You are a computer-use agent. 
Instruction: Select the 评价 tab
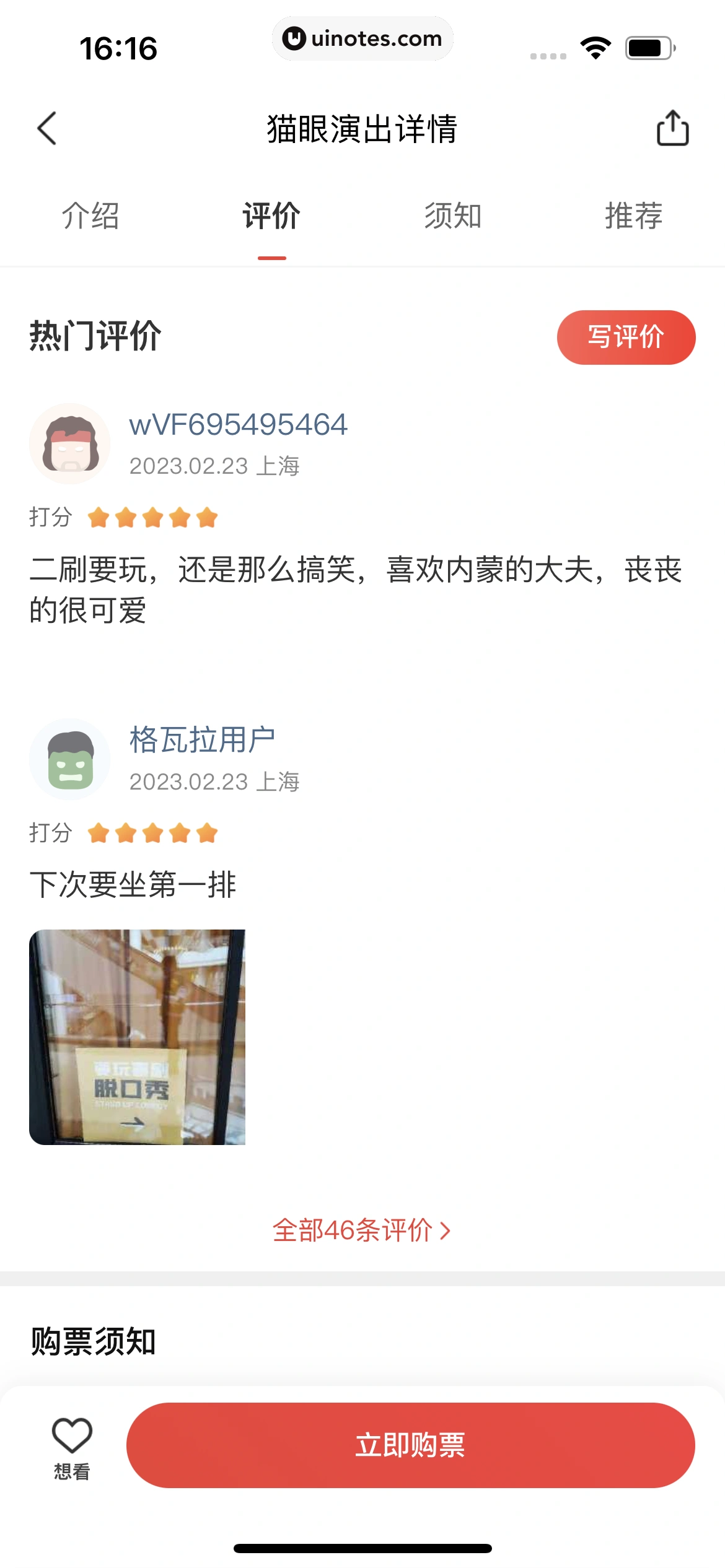[271, 216]
